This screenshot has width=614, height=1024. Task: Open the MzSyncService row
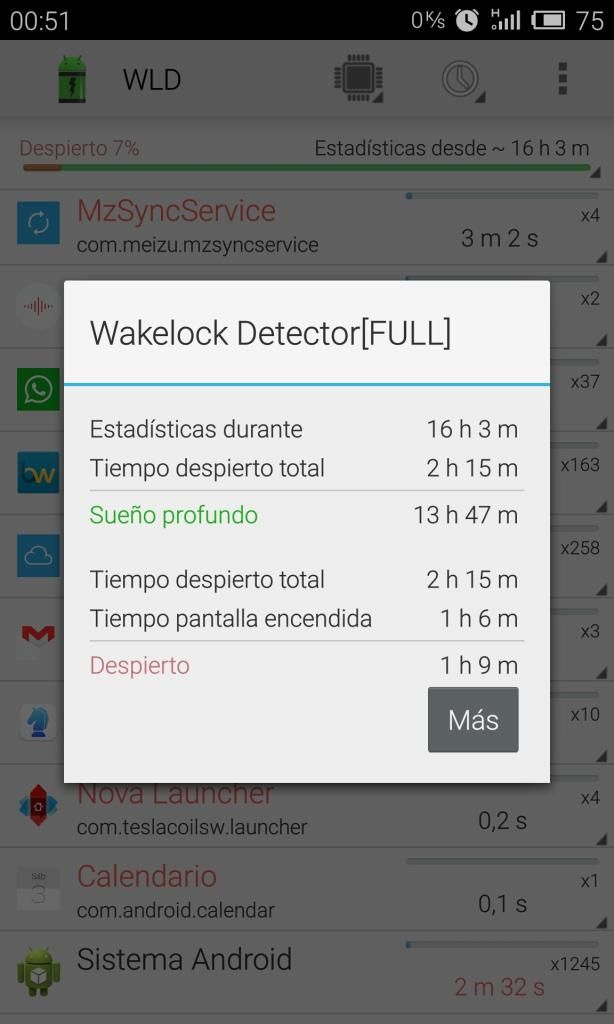pos(307,227)
